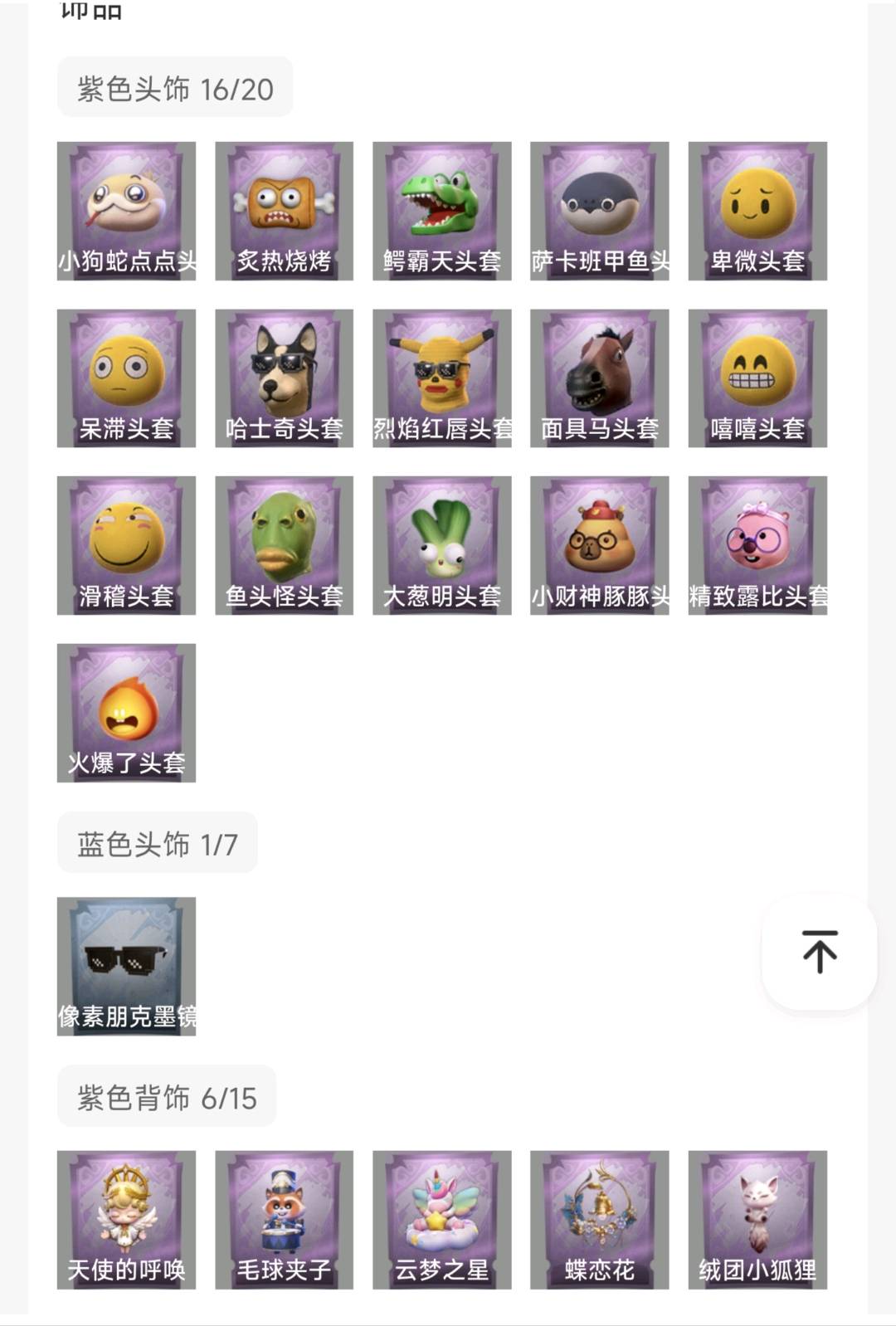The width and height of the screenshot is (896, 1326).
Task: Open the 小财神豚豚头 item
Action: point(599,545)
